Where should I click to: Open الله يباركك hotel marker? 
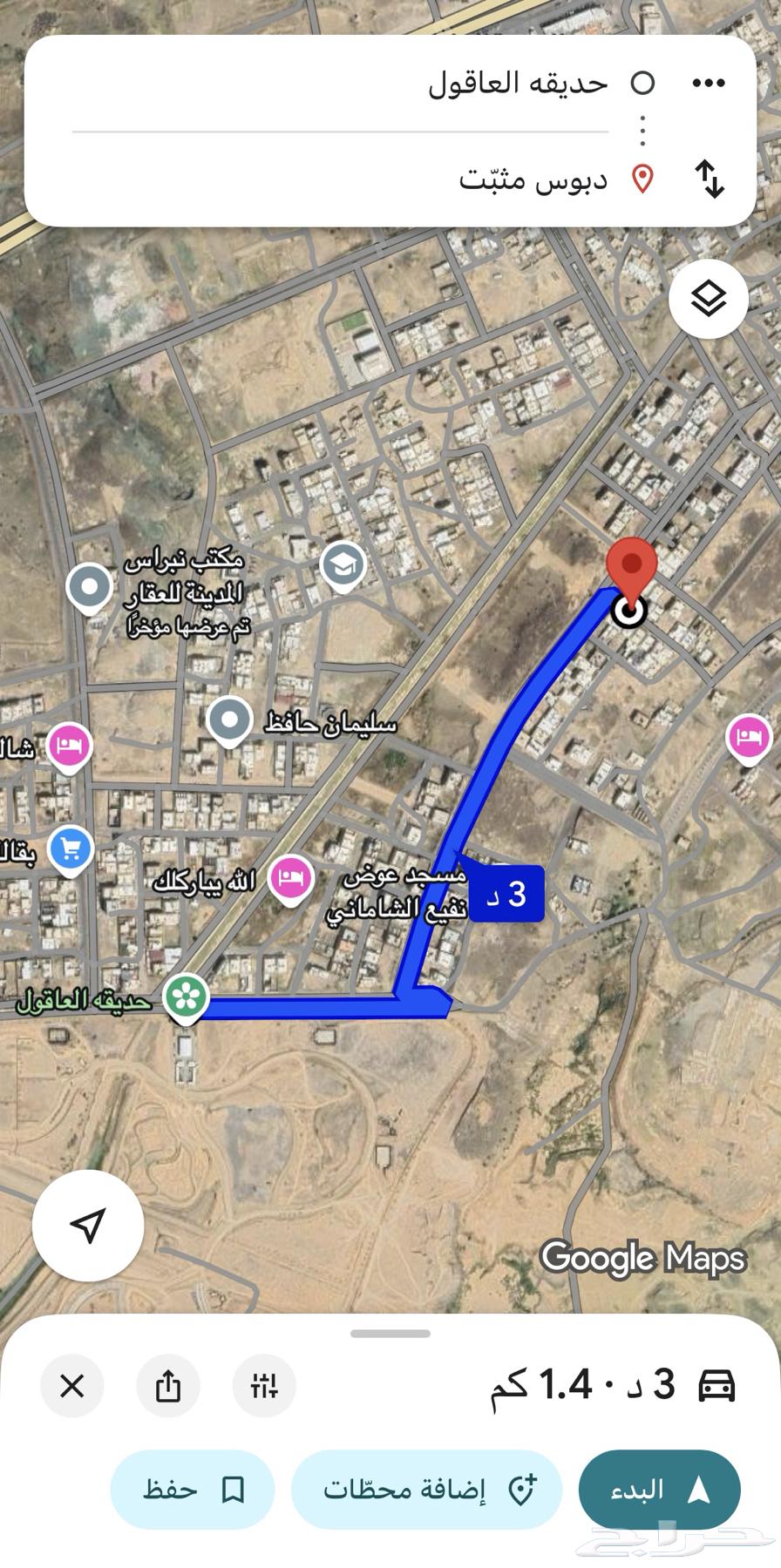[291, 879]
